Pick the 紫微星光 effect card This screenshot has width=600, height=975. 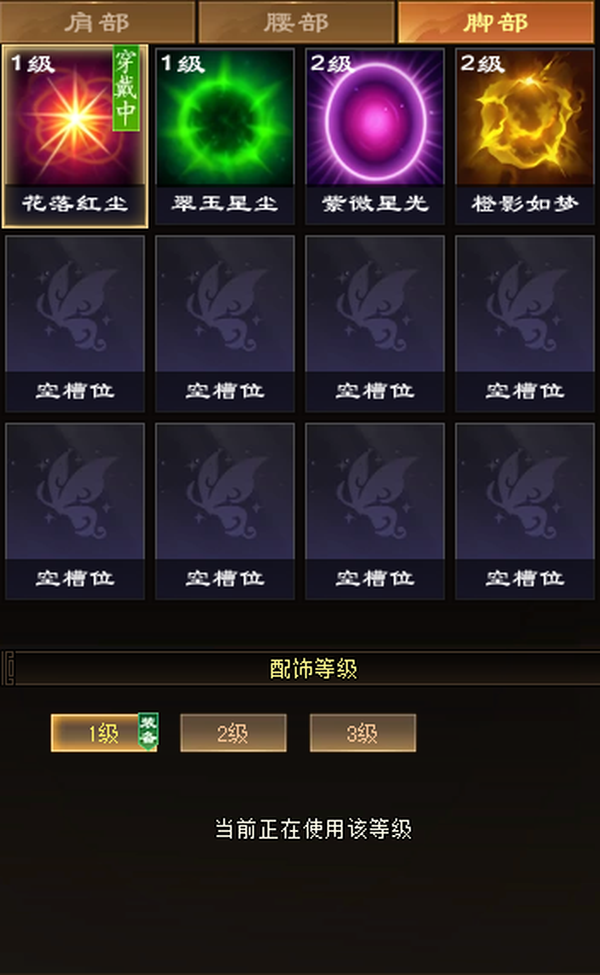(374, 136)
